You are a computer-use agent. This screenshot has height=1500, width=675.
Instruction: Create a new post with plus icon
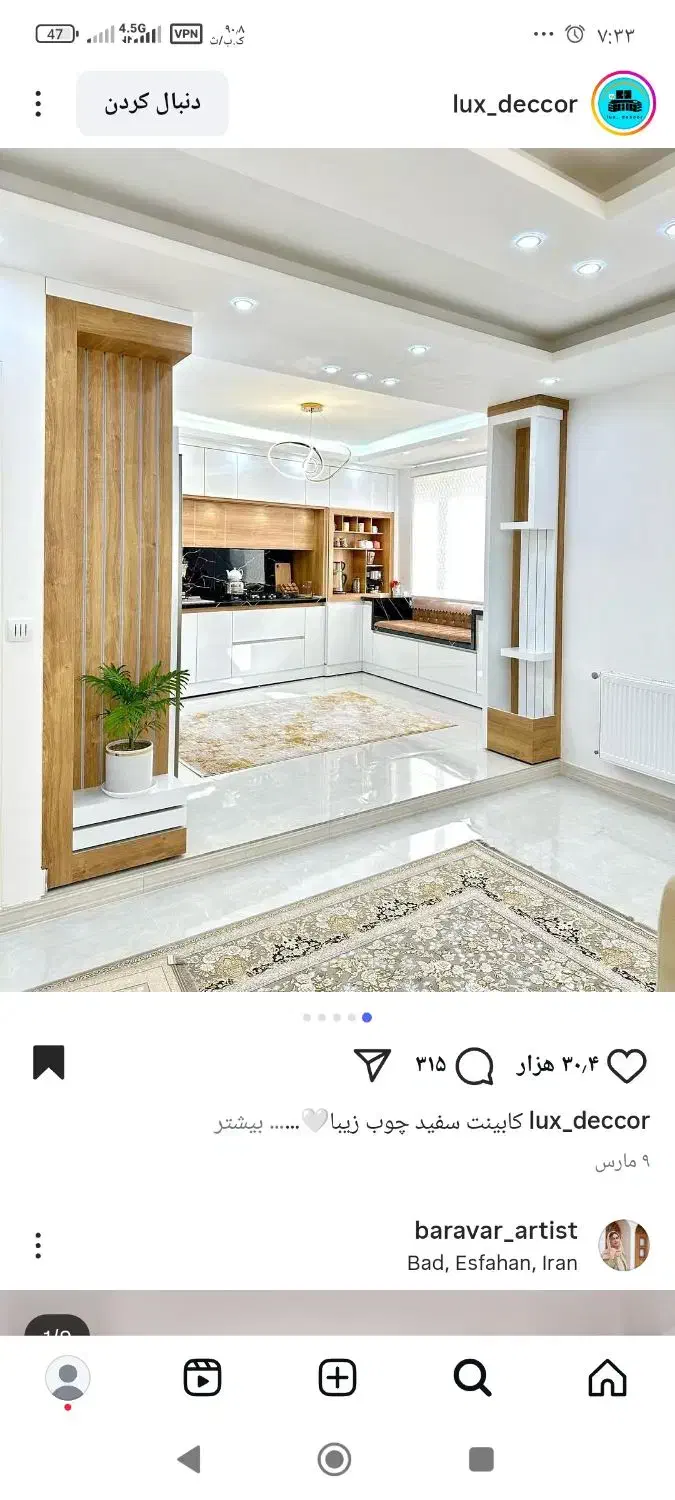point(337,1378)
